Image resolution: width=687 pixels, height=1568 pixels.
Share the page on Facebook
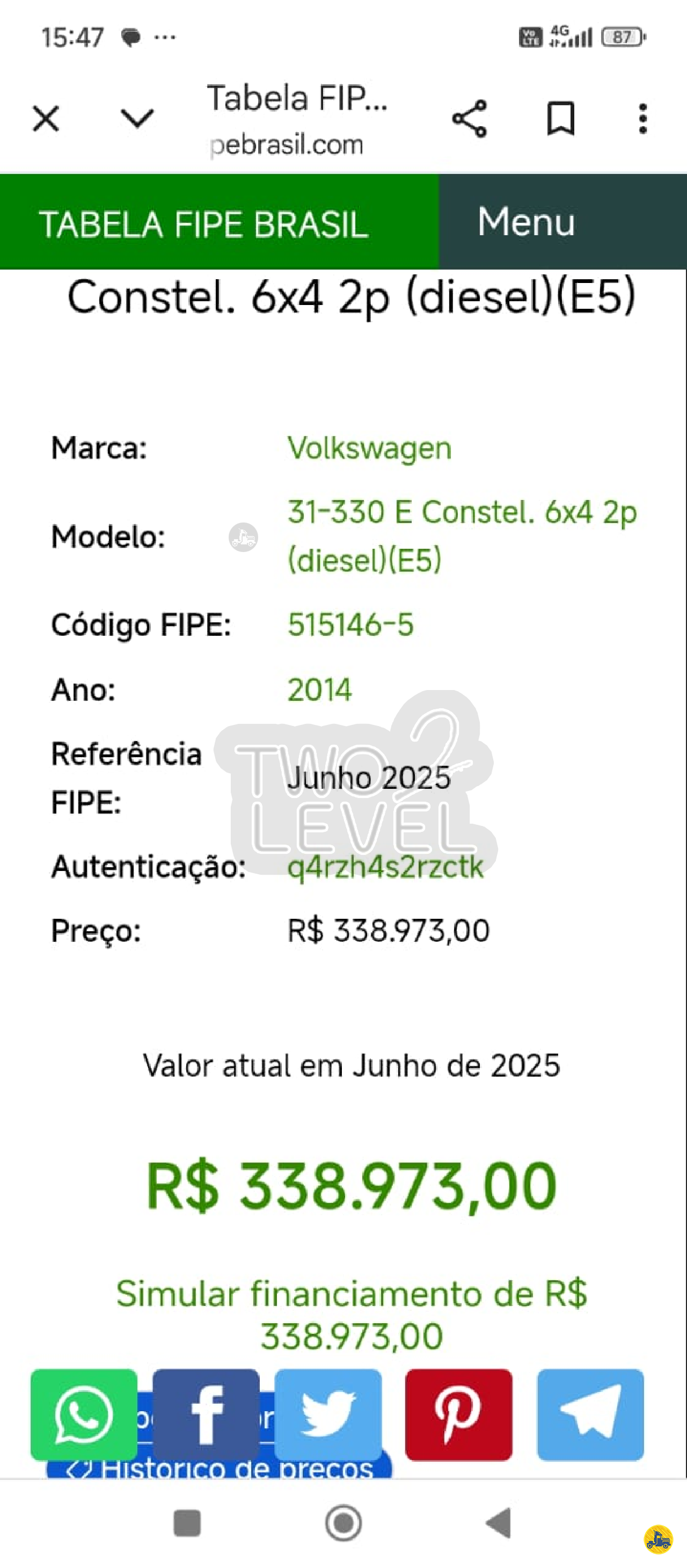tap(206, 1414)
